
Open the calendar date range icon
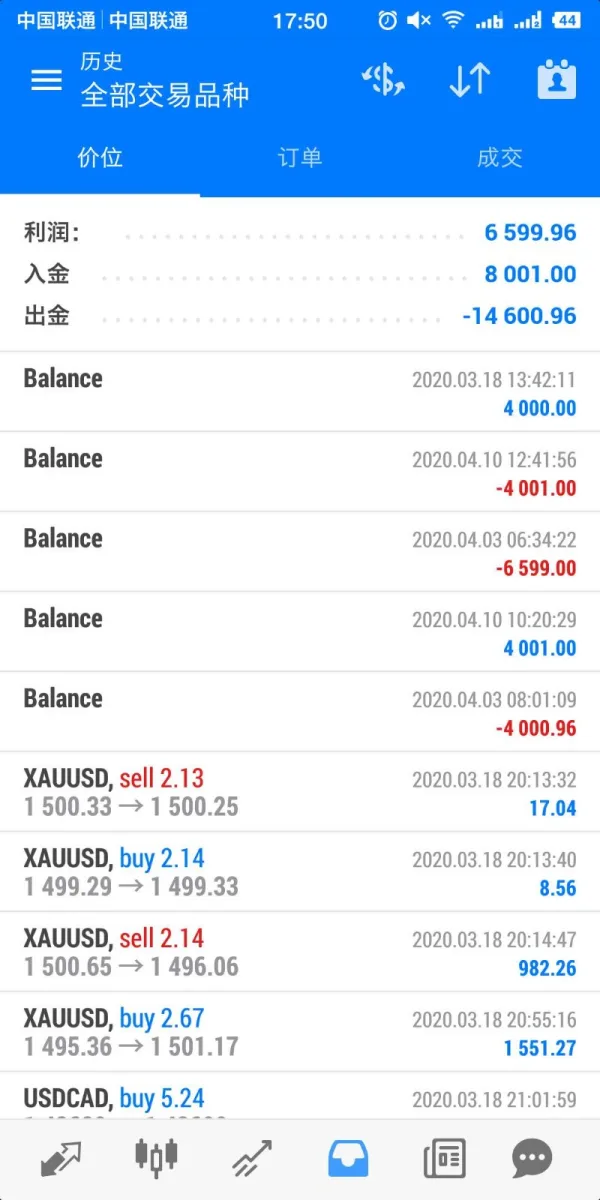556,81
